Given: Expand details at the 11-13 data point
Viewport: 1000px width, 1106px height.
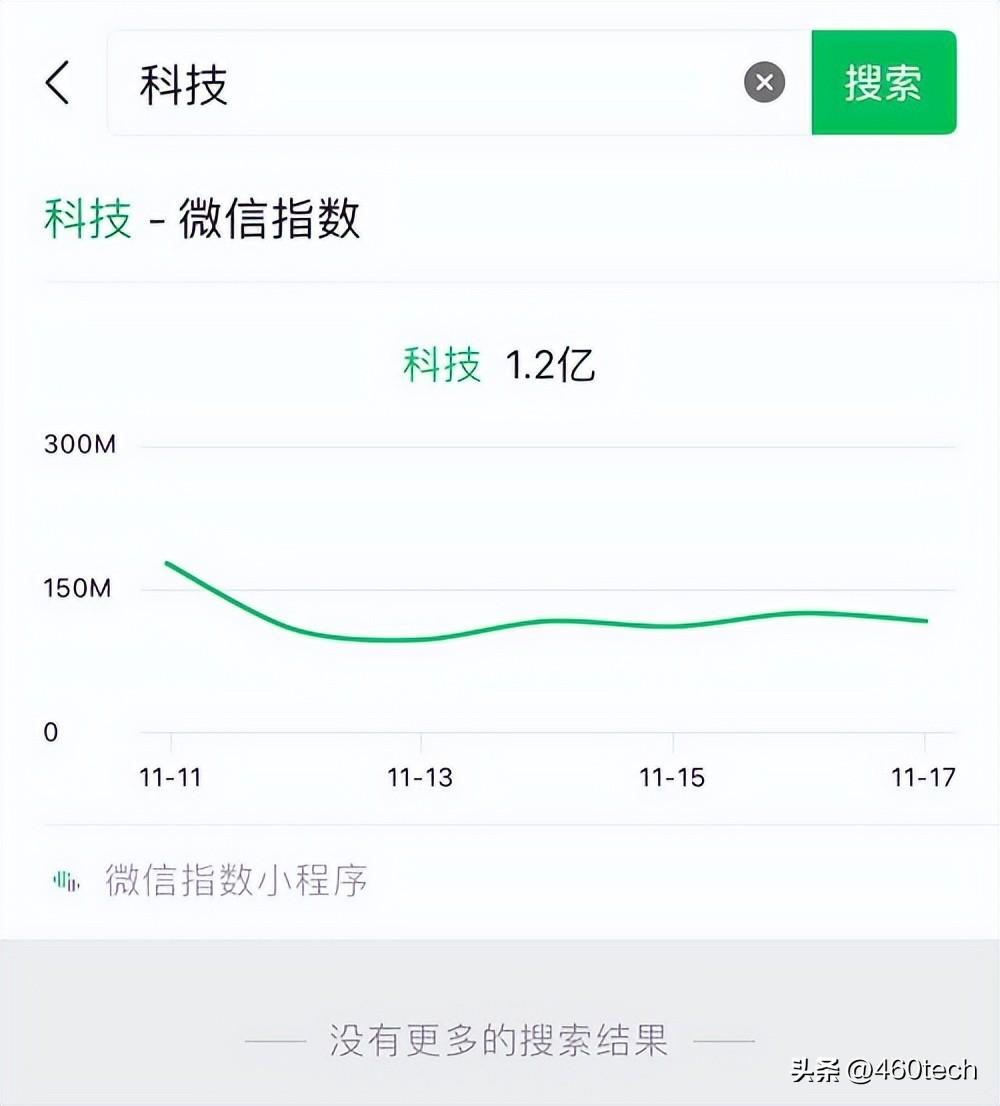Looking at the screenshot, I should pyautogui.click(x=421, y=638).
